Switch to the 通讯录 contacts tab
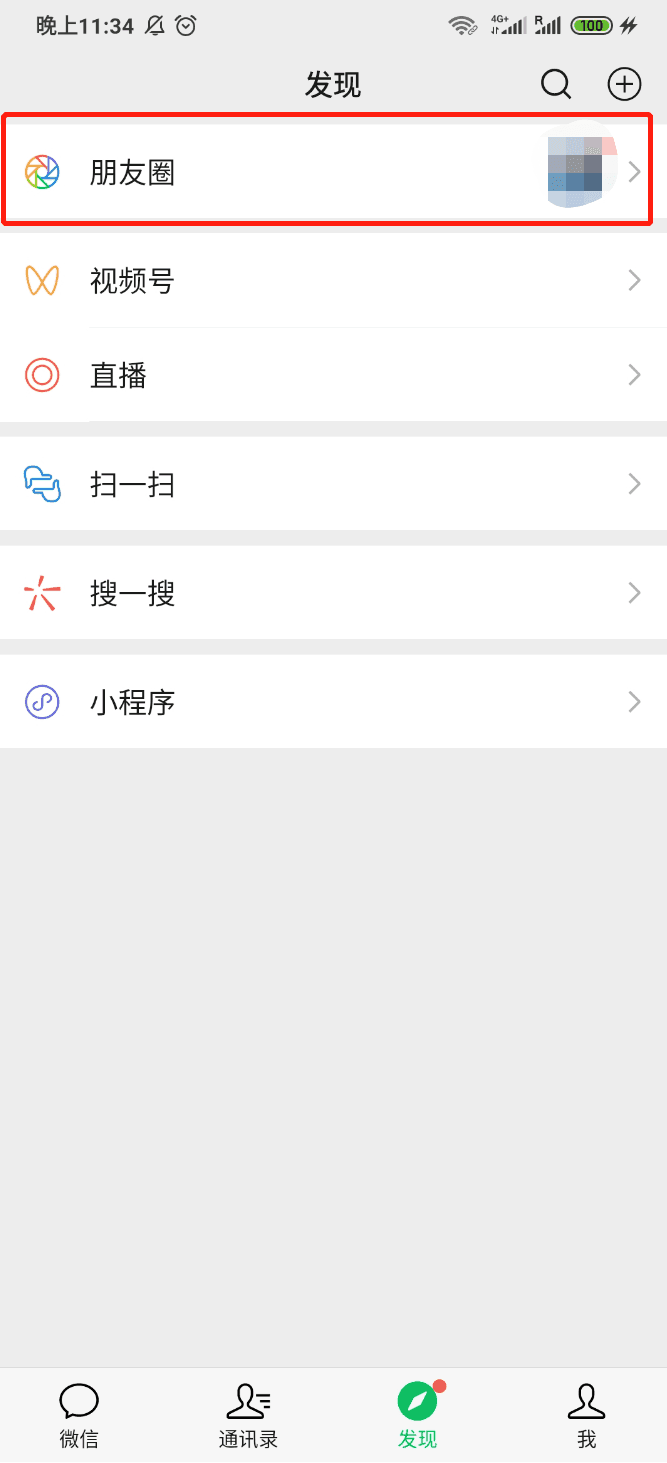667x1463 pixels. tap(248, 1416)
